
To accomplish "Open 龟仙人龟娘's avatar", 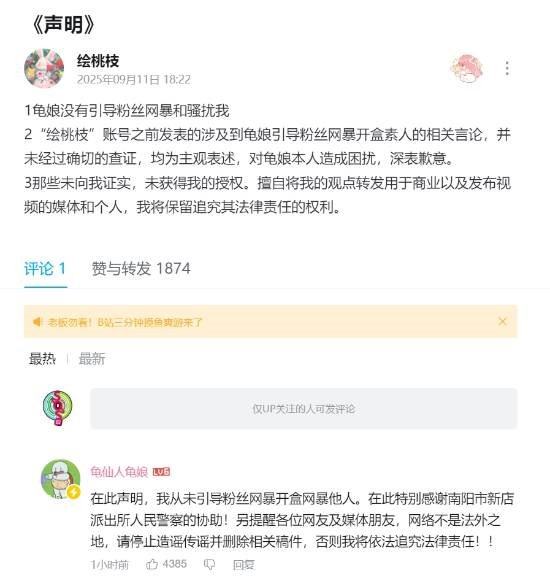I will point(60,479).
